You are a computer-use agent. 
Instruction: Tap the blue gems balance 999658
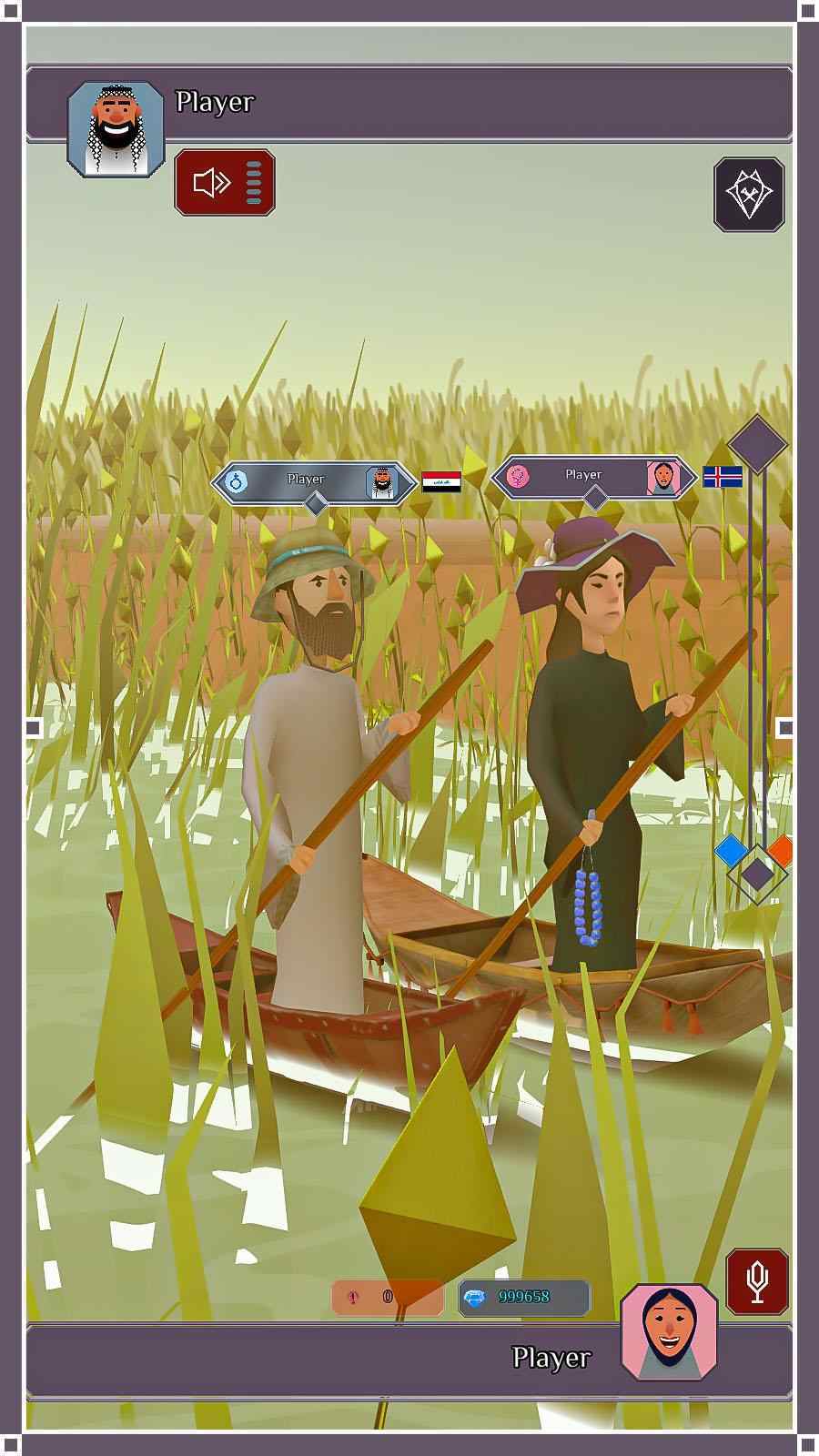pos(523,1297)
